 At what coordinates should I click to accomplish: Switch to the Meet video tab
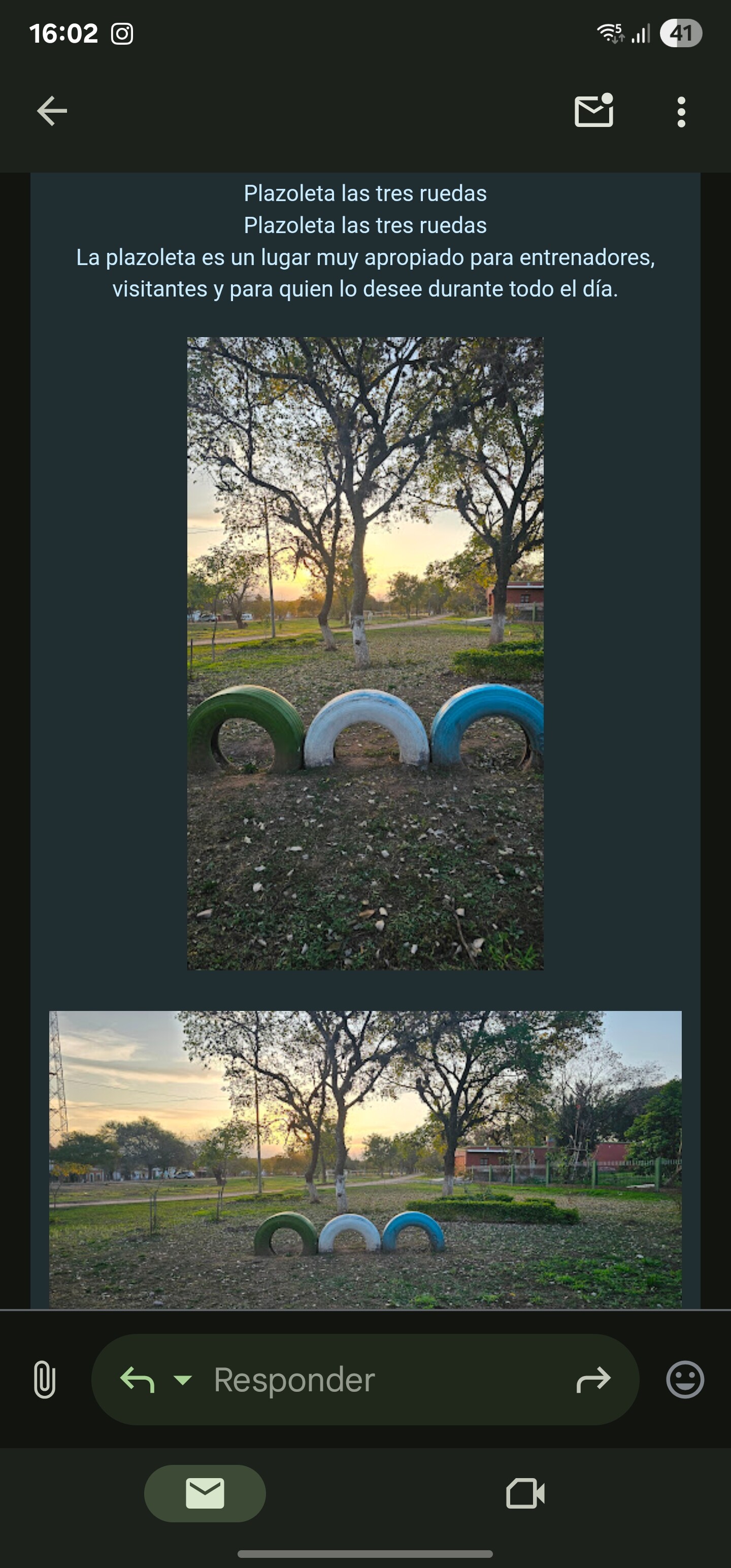[x=525, y=1493]
